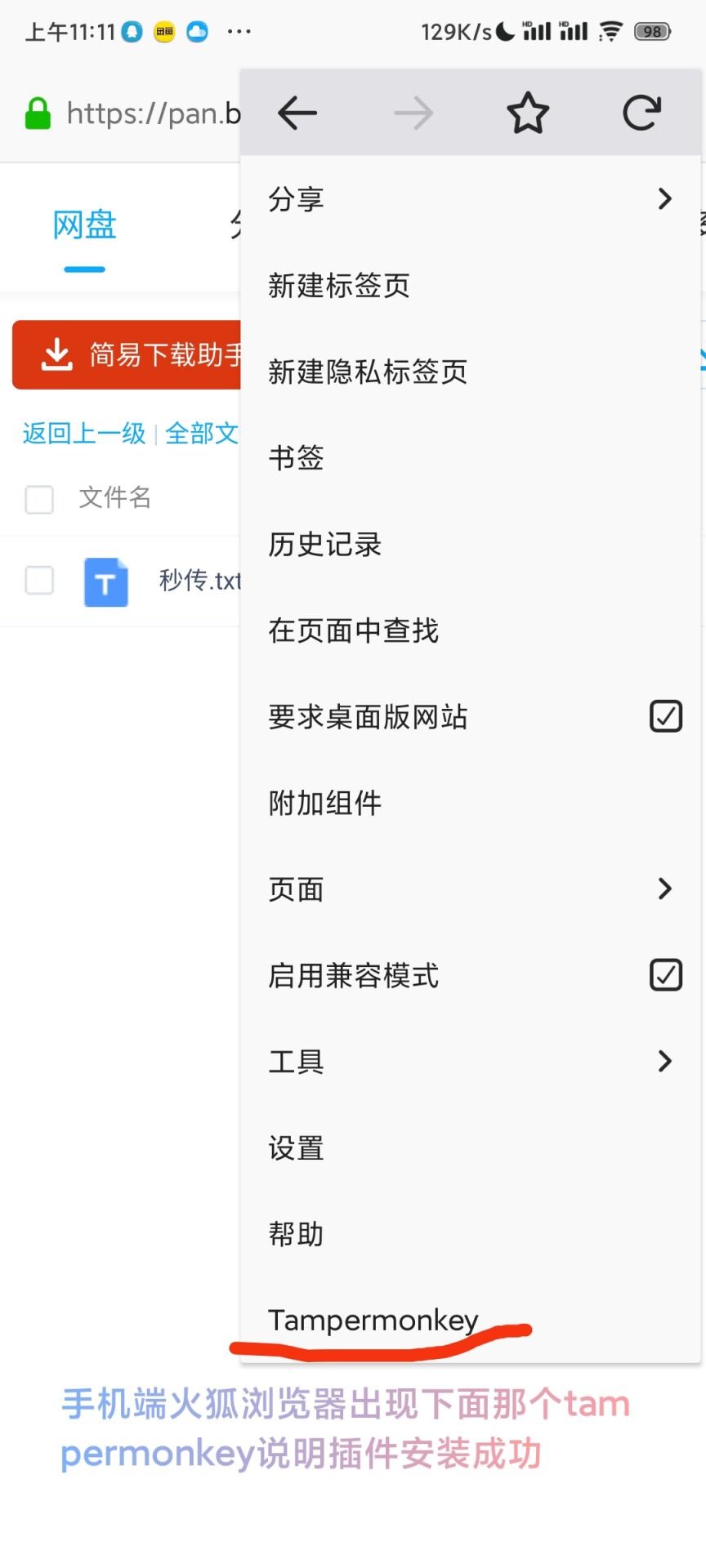Open the 分享 submenu
The width and height of the screenshot is (706, 1568).
(x=470, y=198)
